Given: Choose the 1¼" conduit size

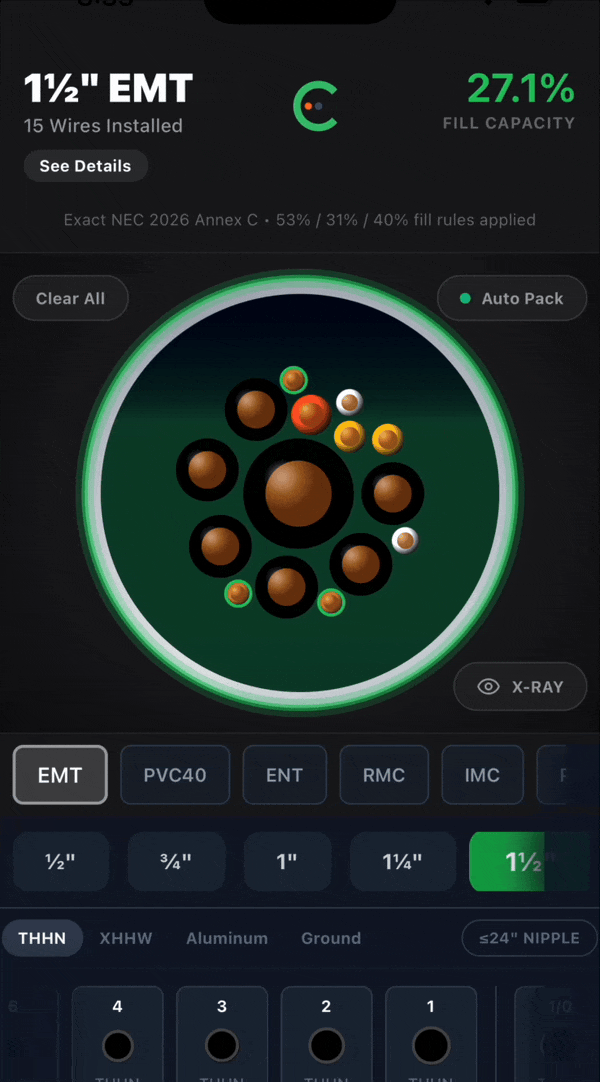Looking at the screenshot, I should pos(402,862).
